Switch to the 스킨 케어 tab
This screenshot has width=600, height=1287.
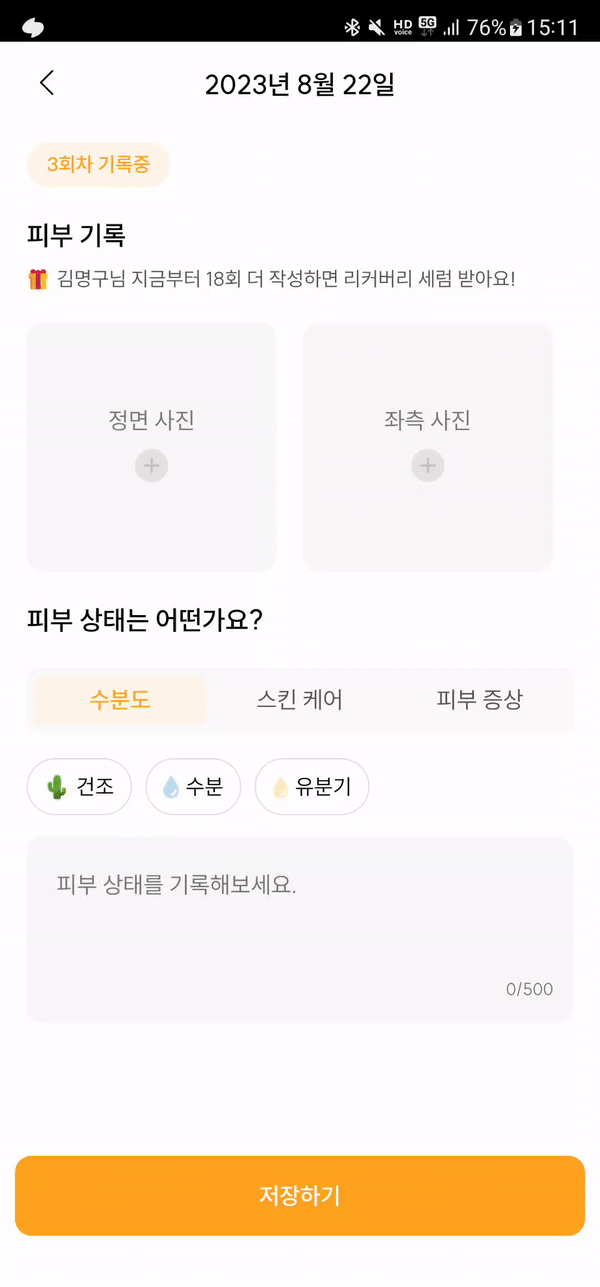coord(300,700)
